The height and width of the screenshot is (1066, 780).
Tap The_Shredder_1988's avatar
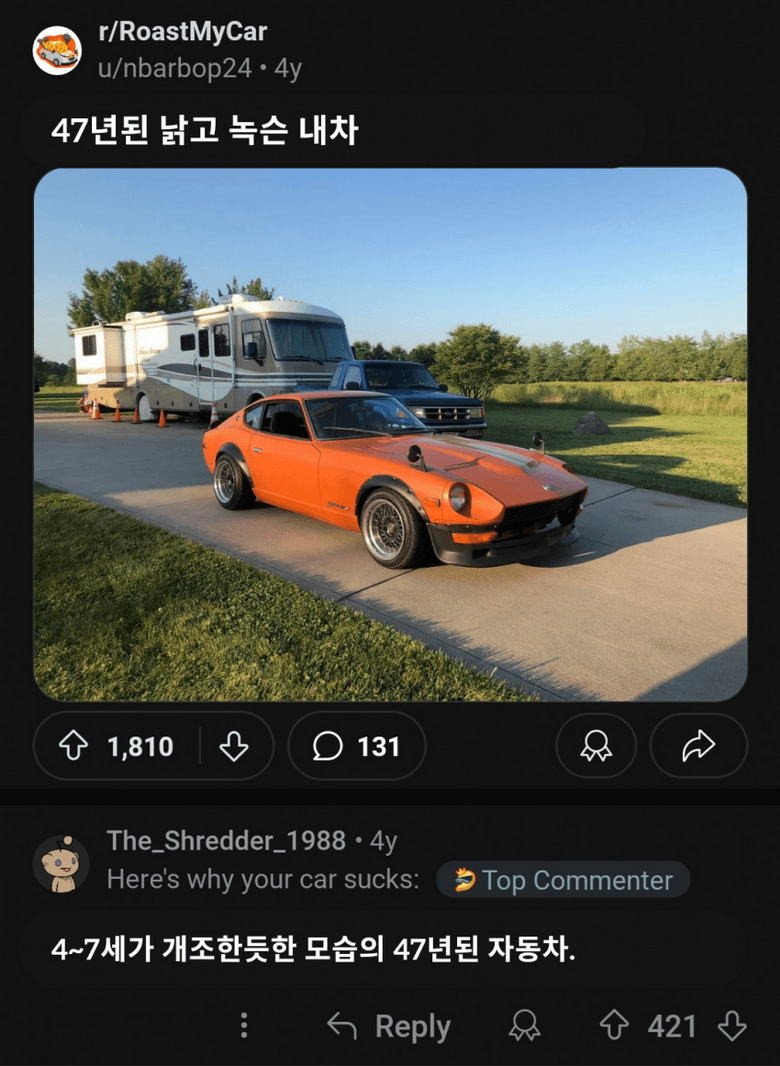[61, 863]
